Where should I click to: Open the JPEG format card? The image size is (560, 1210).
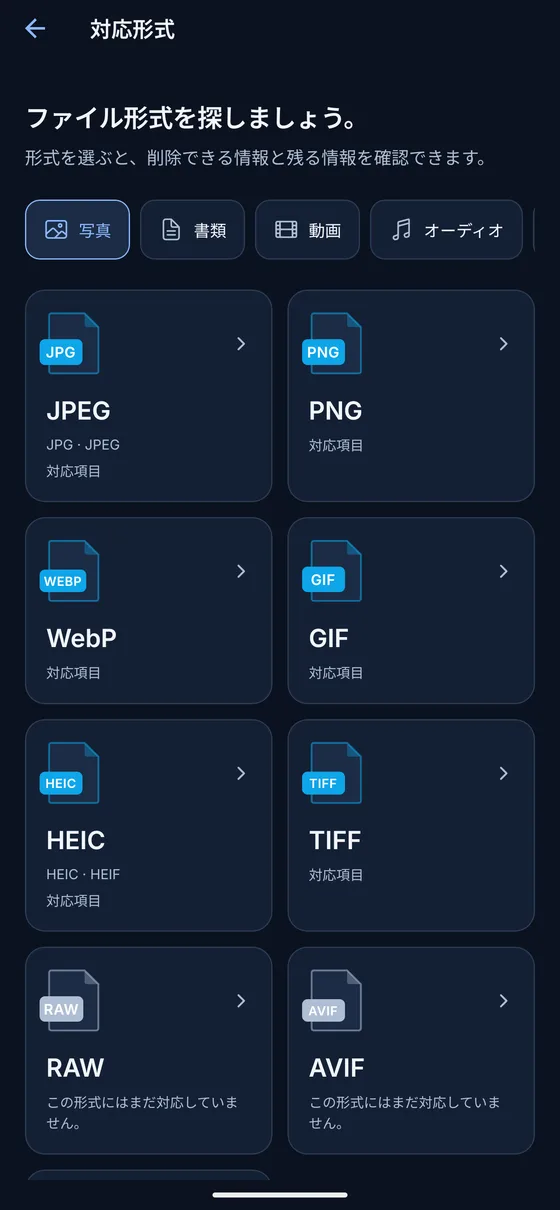(x=149, y=396)
